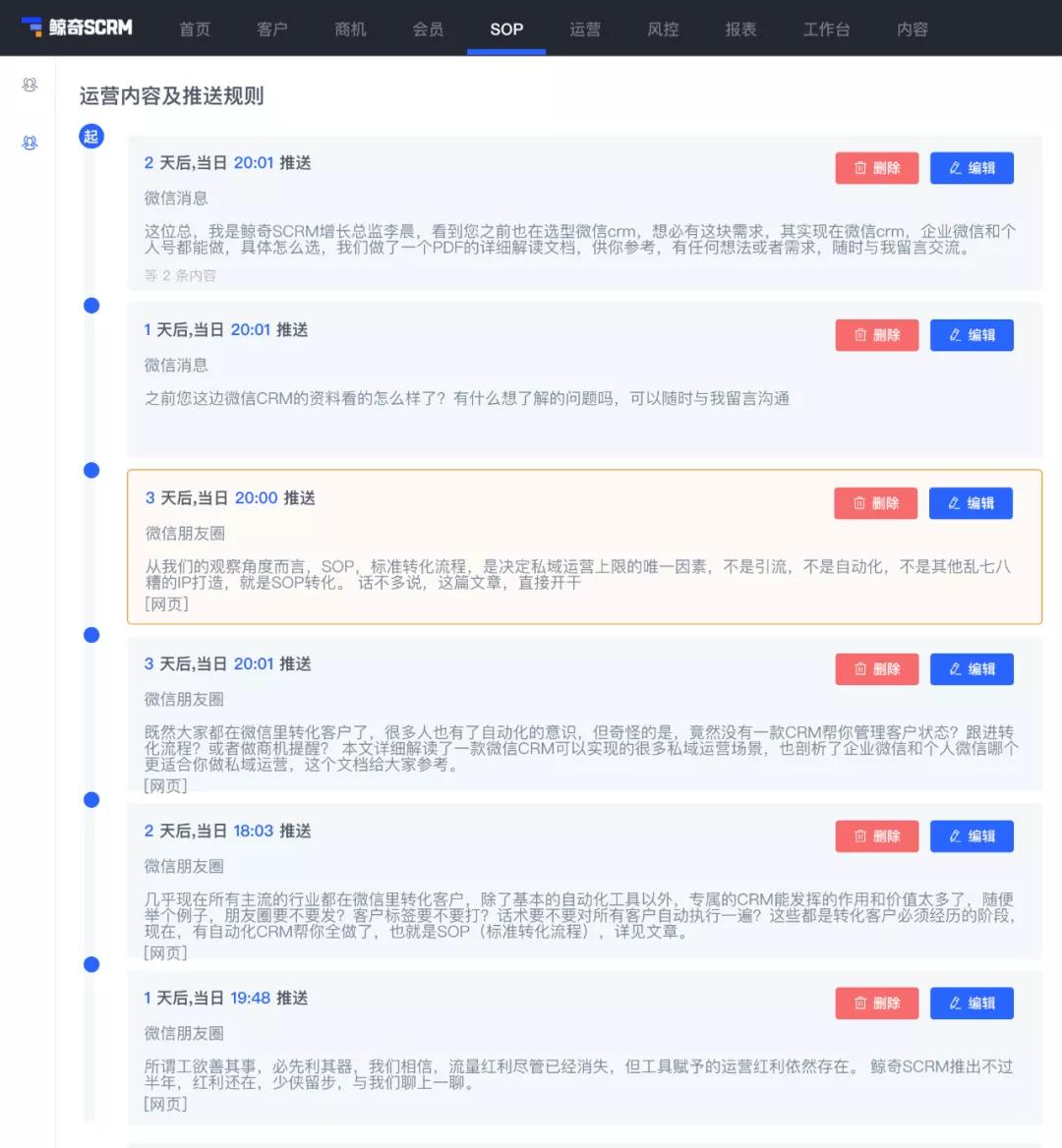Delete the 3天后 20:01 朋友圈 rule

click(x=876, y=669)
